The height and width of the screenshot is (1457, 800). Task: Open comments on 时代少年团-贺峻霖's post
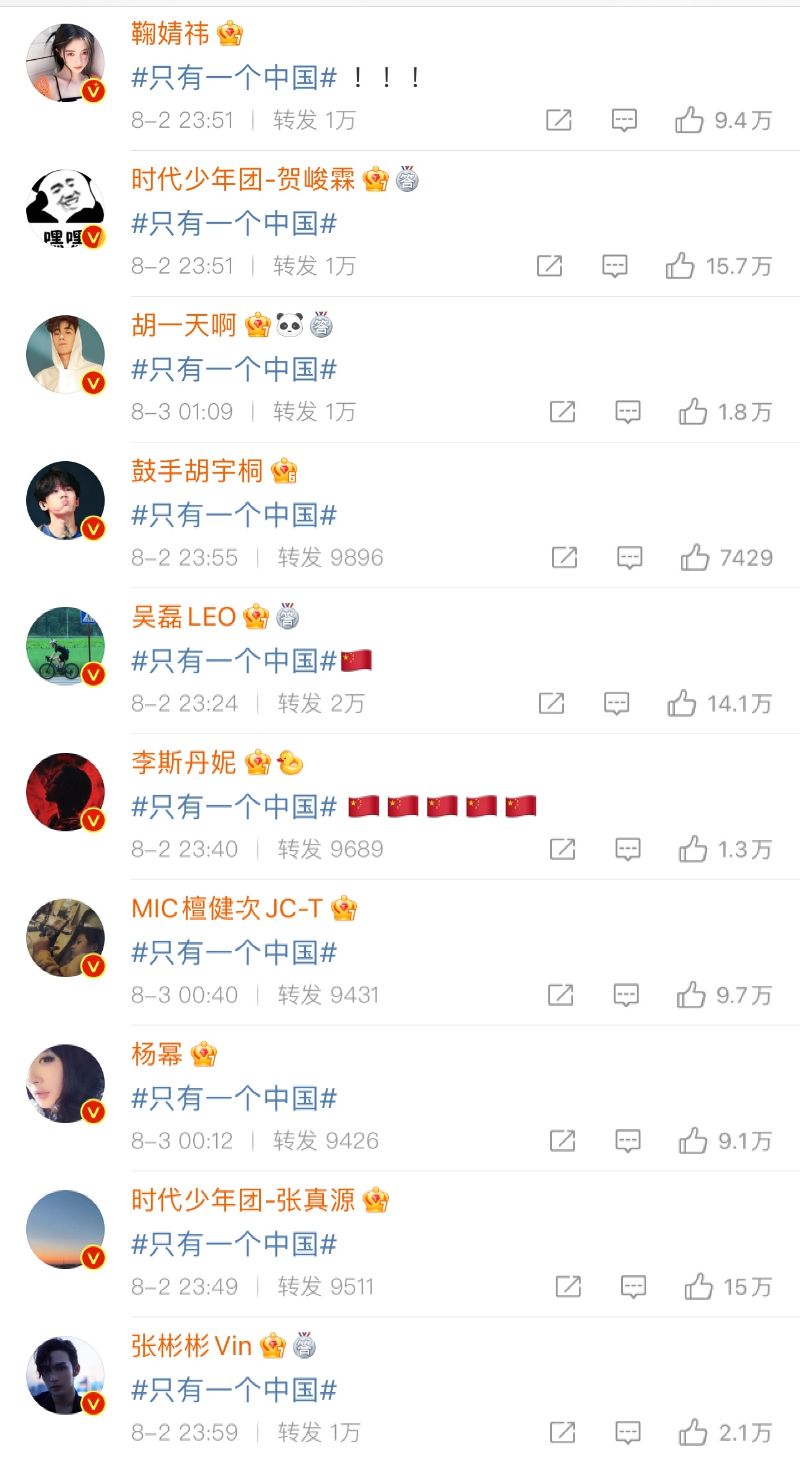[614, 266]
